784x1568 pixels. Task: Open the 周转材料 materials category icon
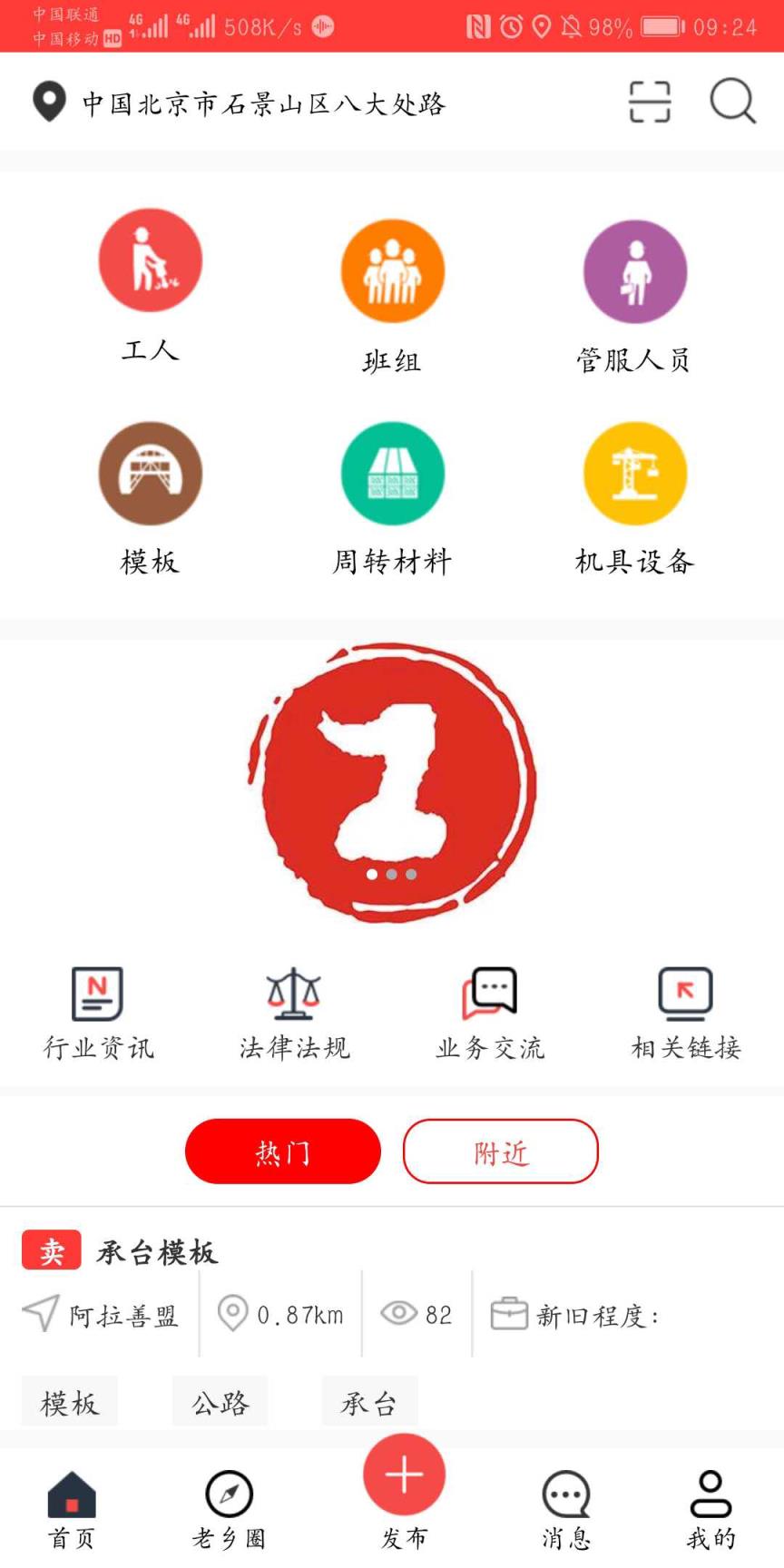click(392, 474)
